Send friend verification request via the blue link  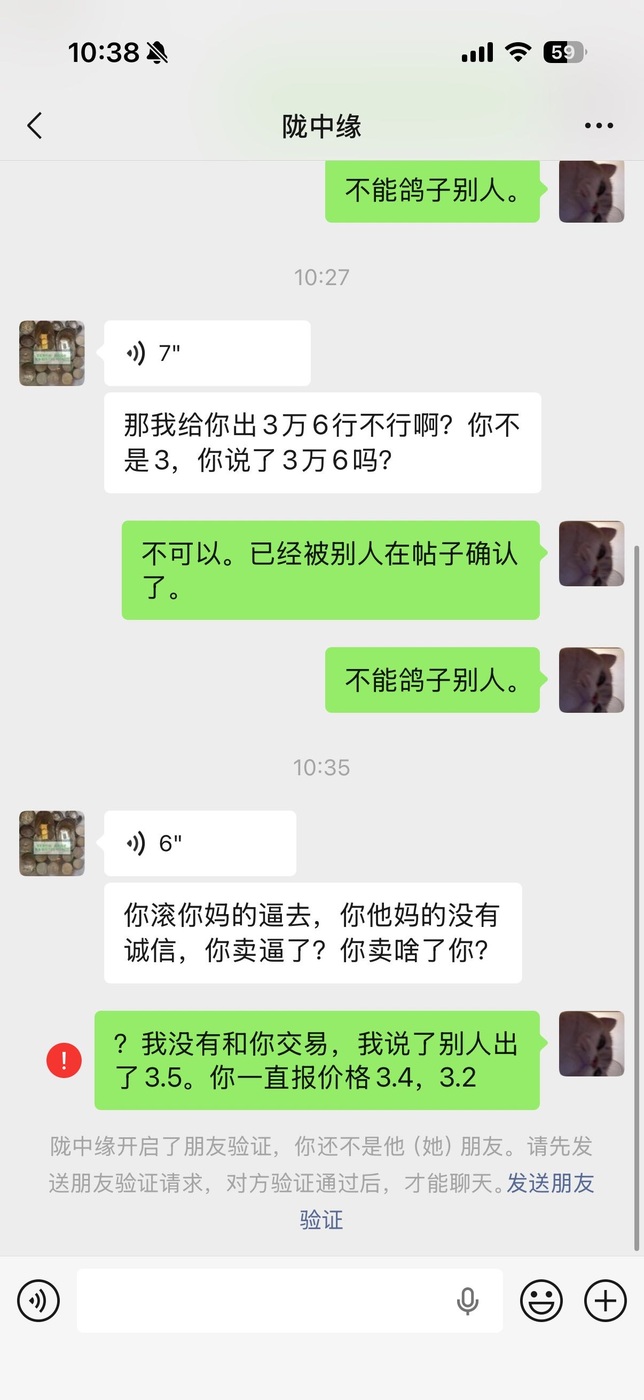(x=549, y=1184)
